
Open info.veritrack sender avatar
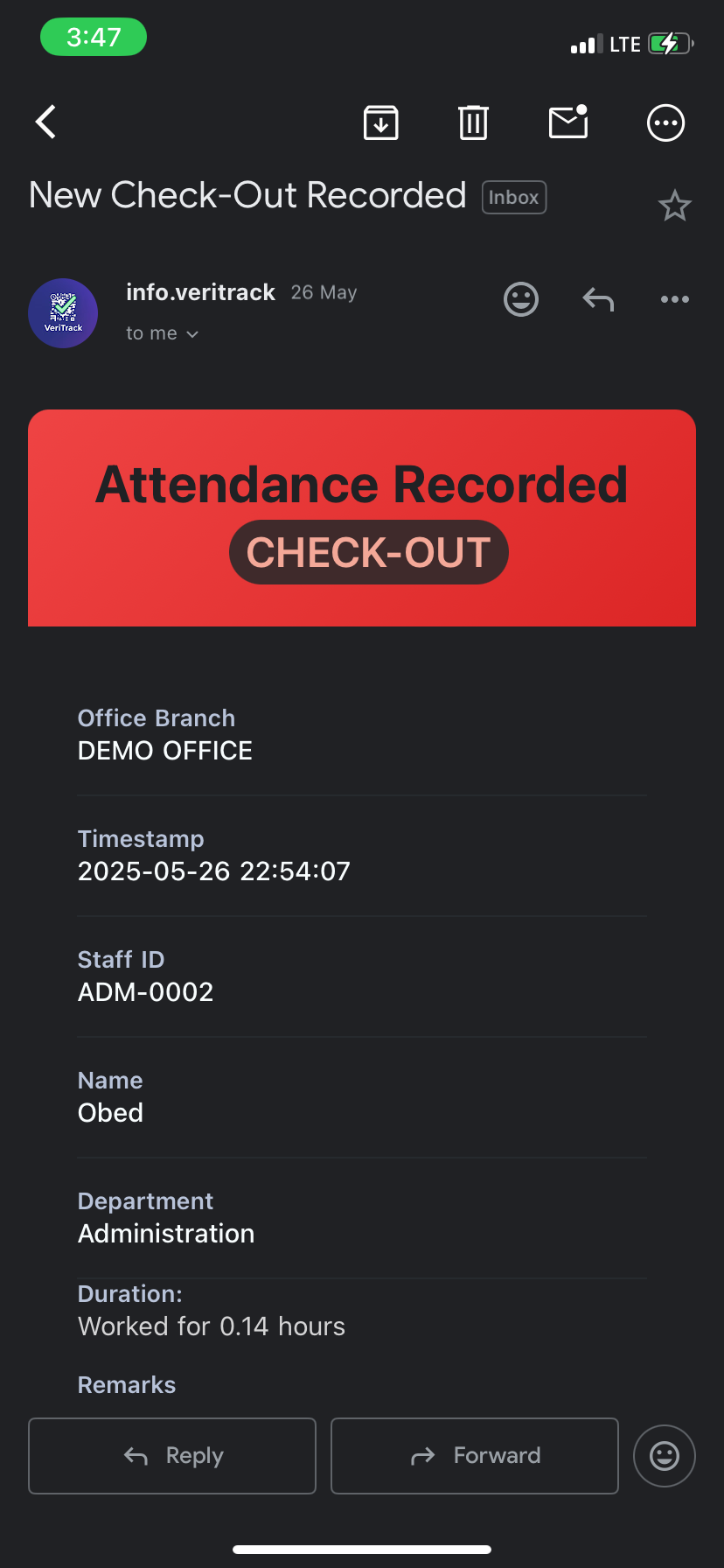(63, 313)
